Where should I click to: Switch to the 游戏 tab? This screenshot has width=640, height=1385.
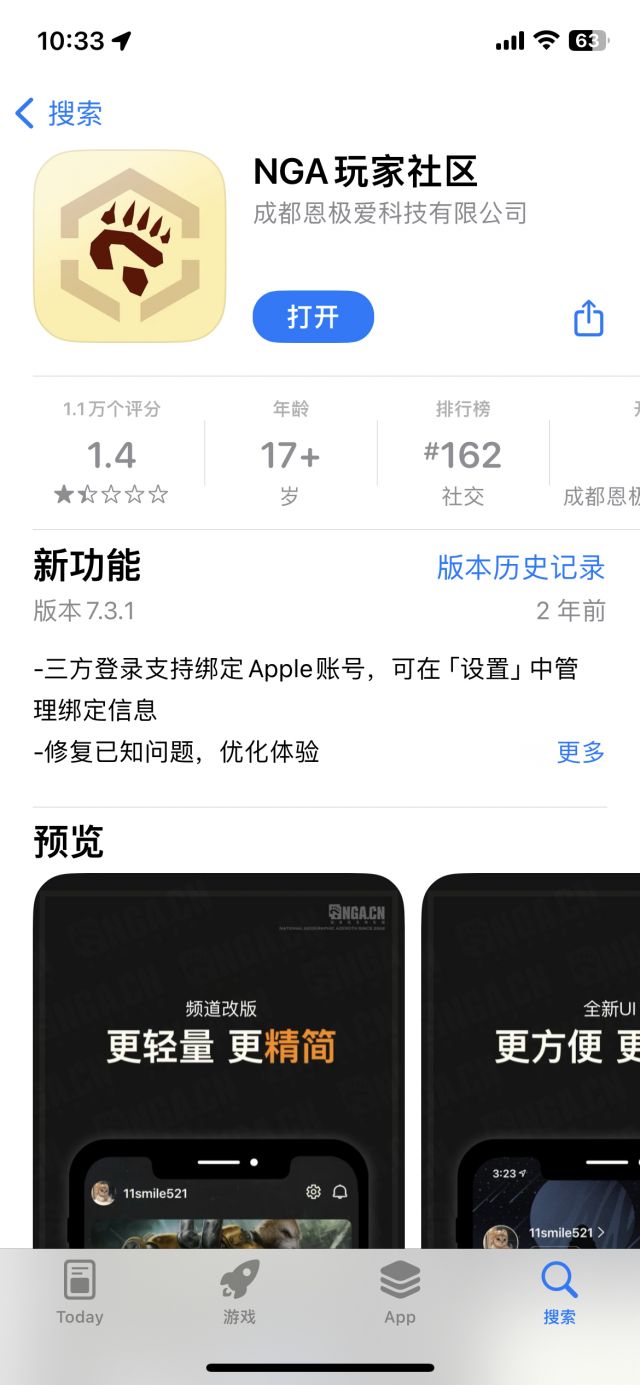point(240,1293)
